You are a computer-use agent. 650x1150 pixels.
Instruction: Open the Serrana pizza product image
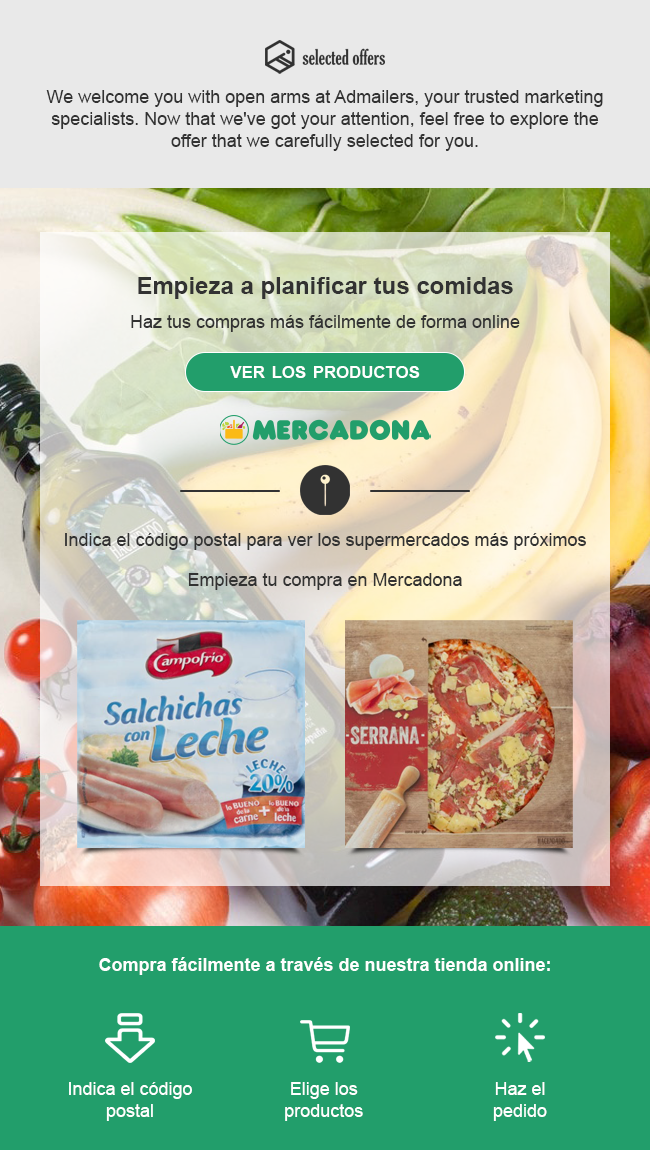458,734
